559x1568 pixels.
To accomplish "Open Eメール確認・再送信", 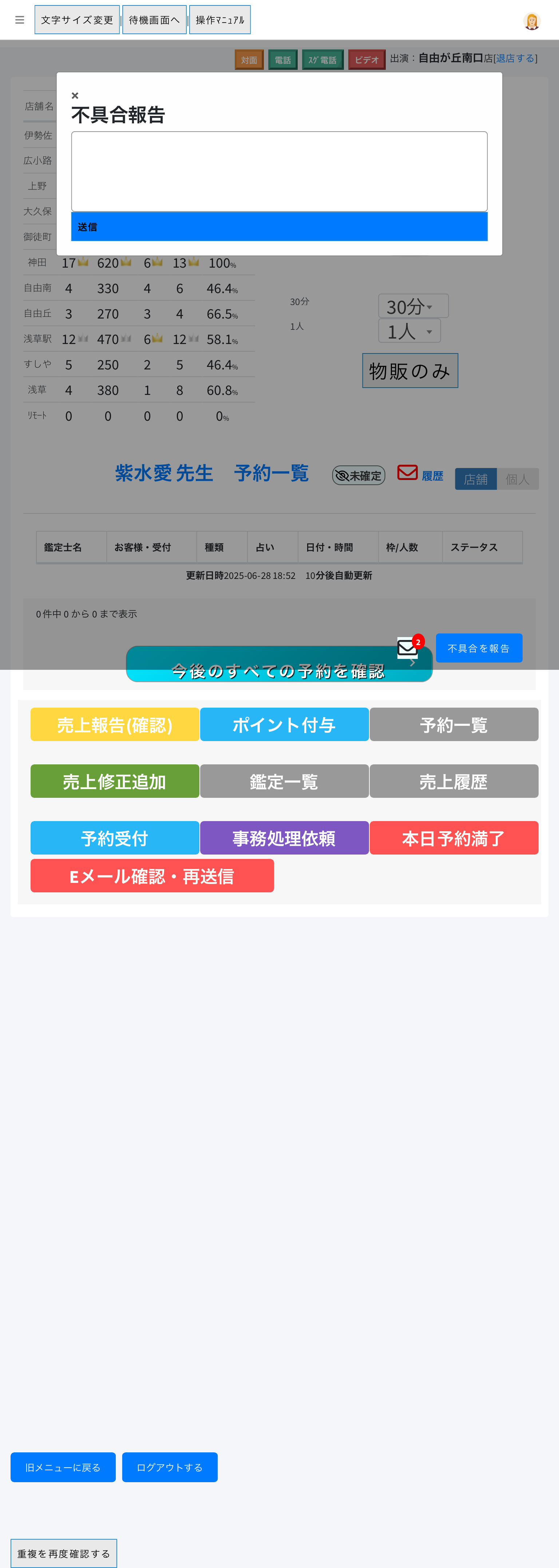I will click(x=152, y=876).
